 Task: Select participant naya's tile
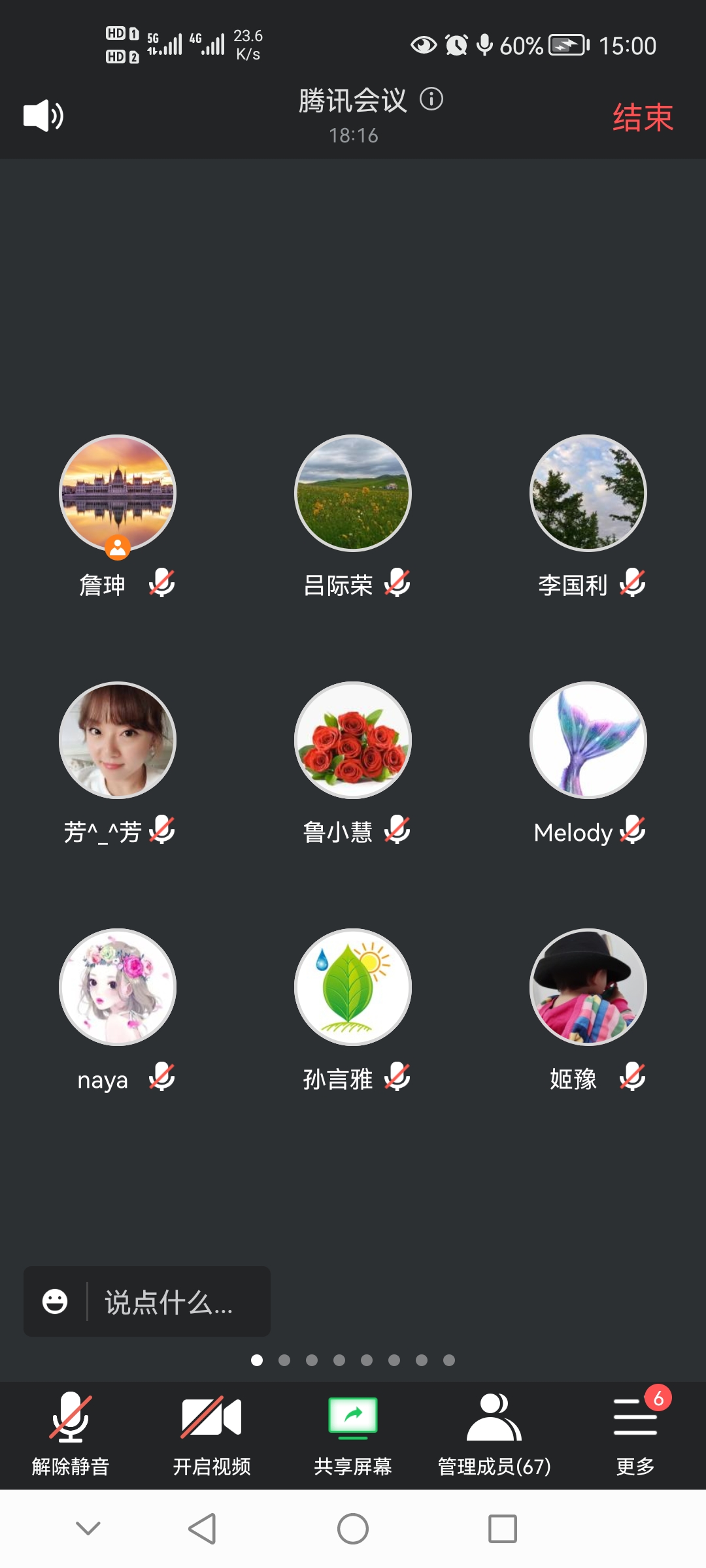(x=118, y=987)
